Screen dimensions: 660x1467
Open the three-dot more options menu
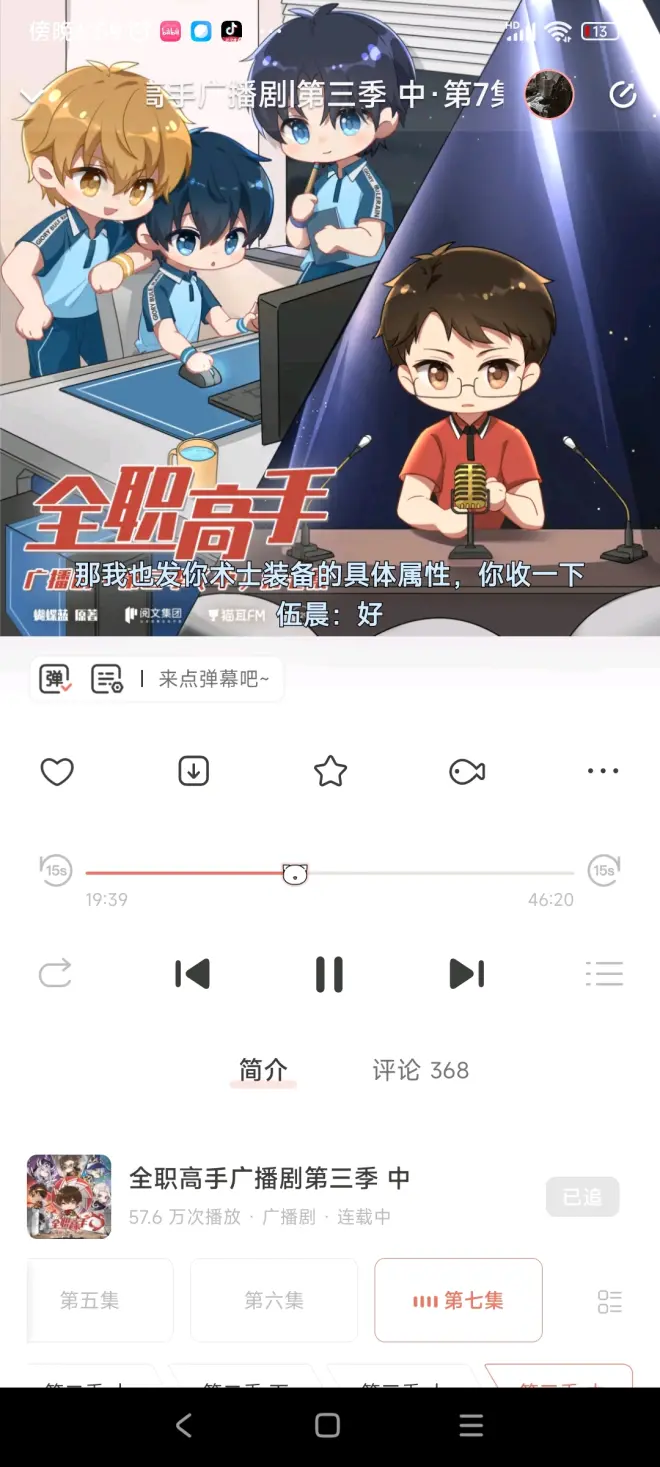603,771
